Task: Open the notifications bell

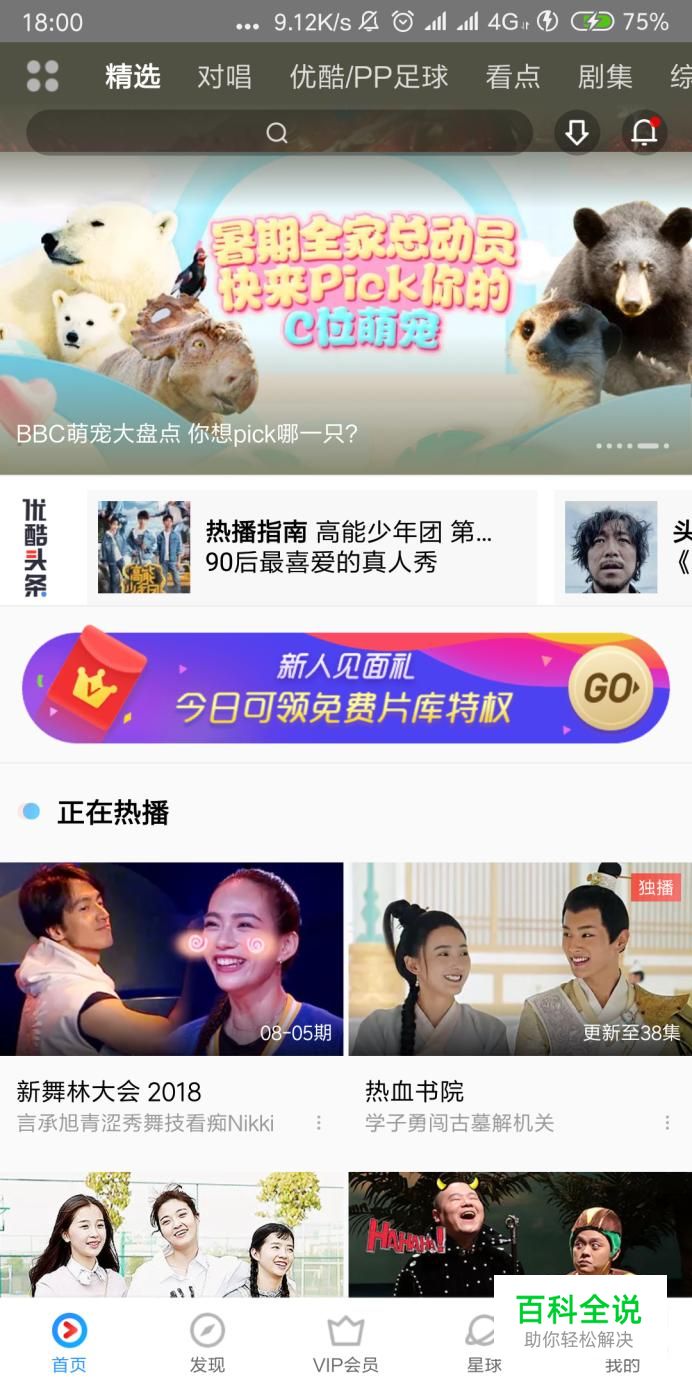Action: (644, 133)
